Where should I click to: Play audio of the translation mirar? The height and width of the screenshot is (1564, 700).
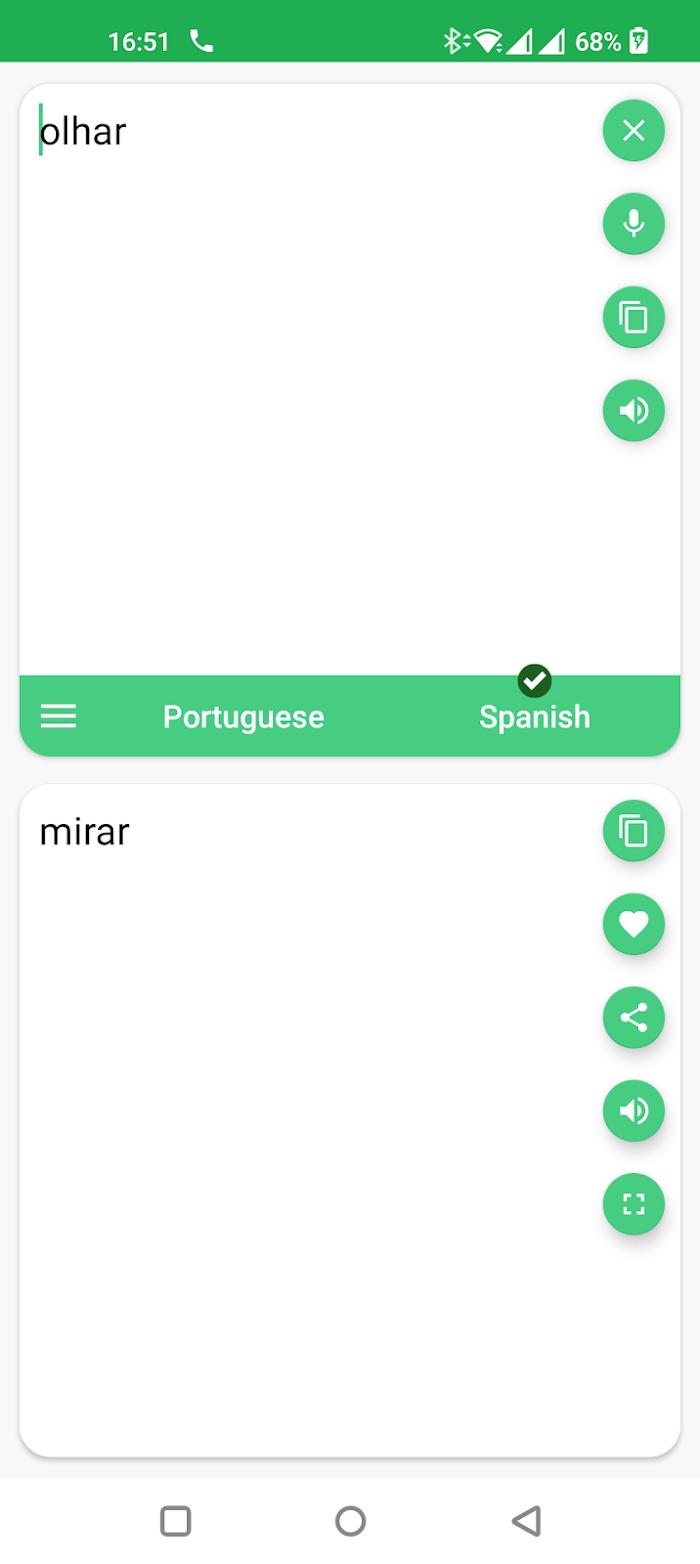click(x=633, y=1110)
